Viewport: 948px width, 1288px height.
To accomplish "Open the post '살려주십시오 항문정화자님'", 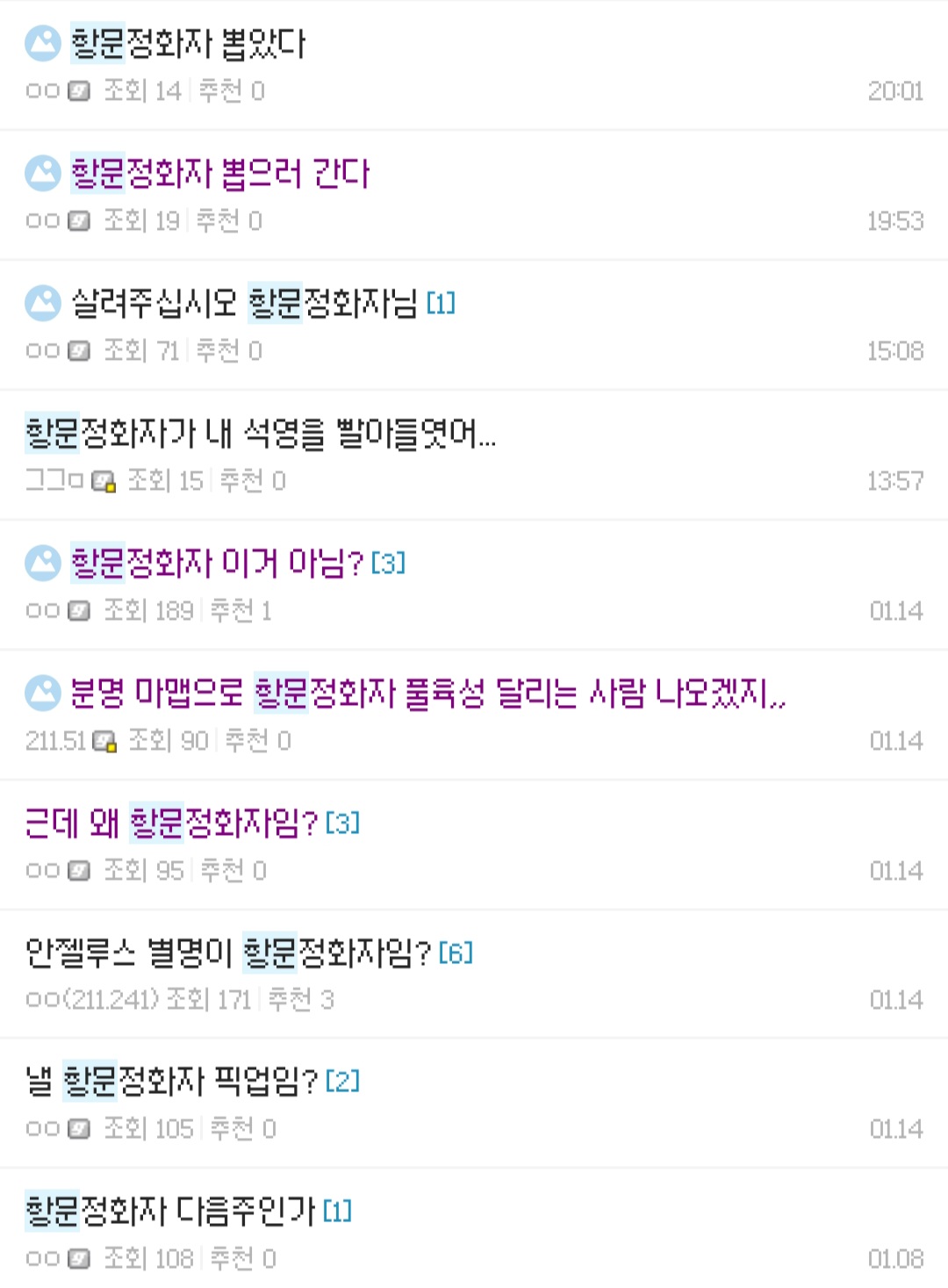I will pyautogui.click(x=244, y=304).
